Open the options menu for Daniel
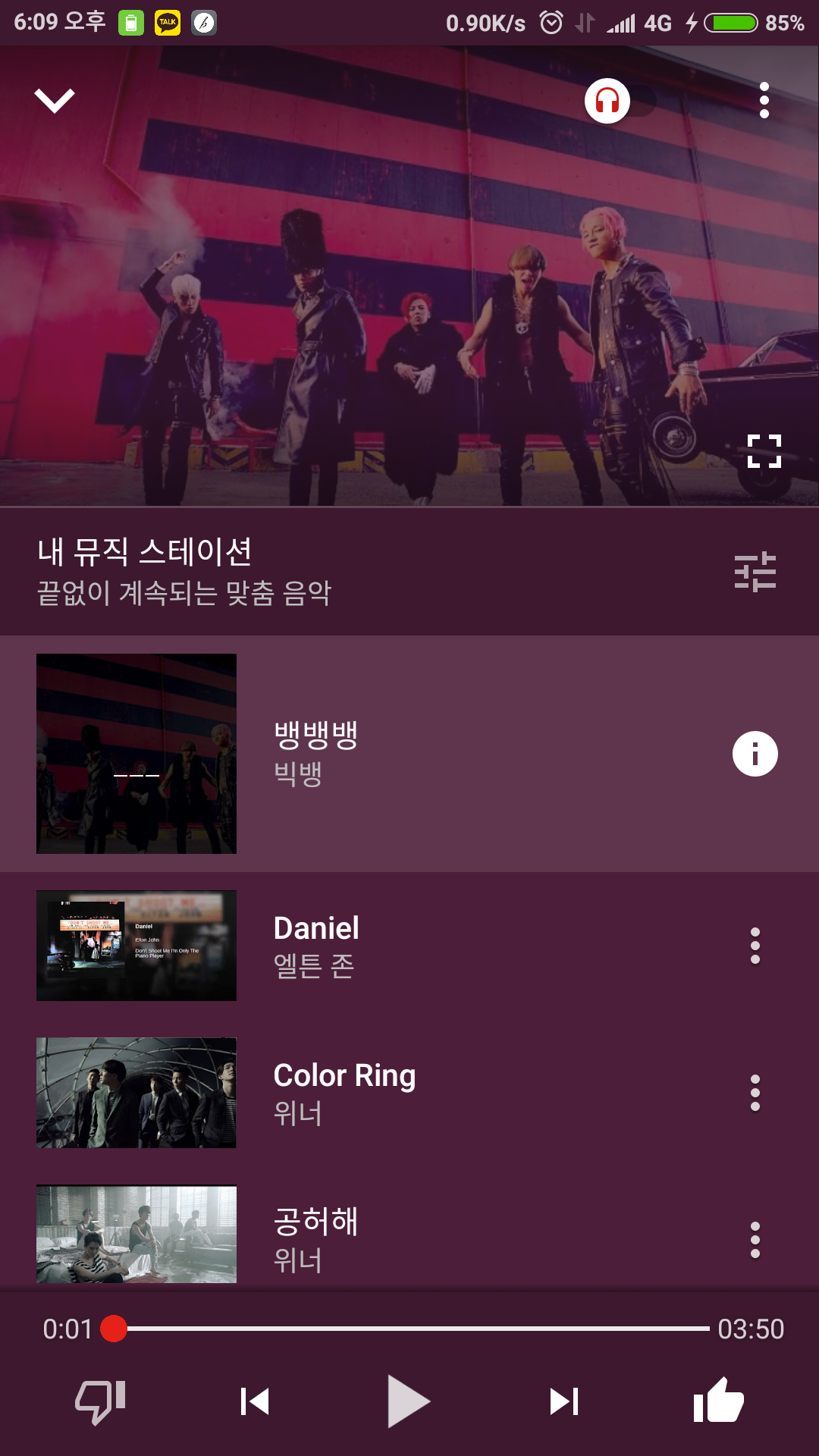Viewport: 819px width, 1456px height. pos(755,945)
